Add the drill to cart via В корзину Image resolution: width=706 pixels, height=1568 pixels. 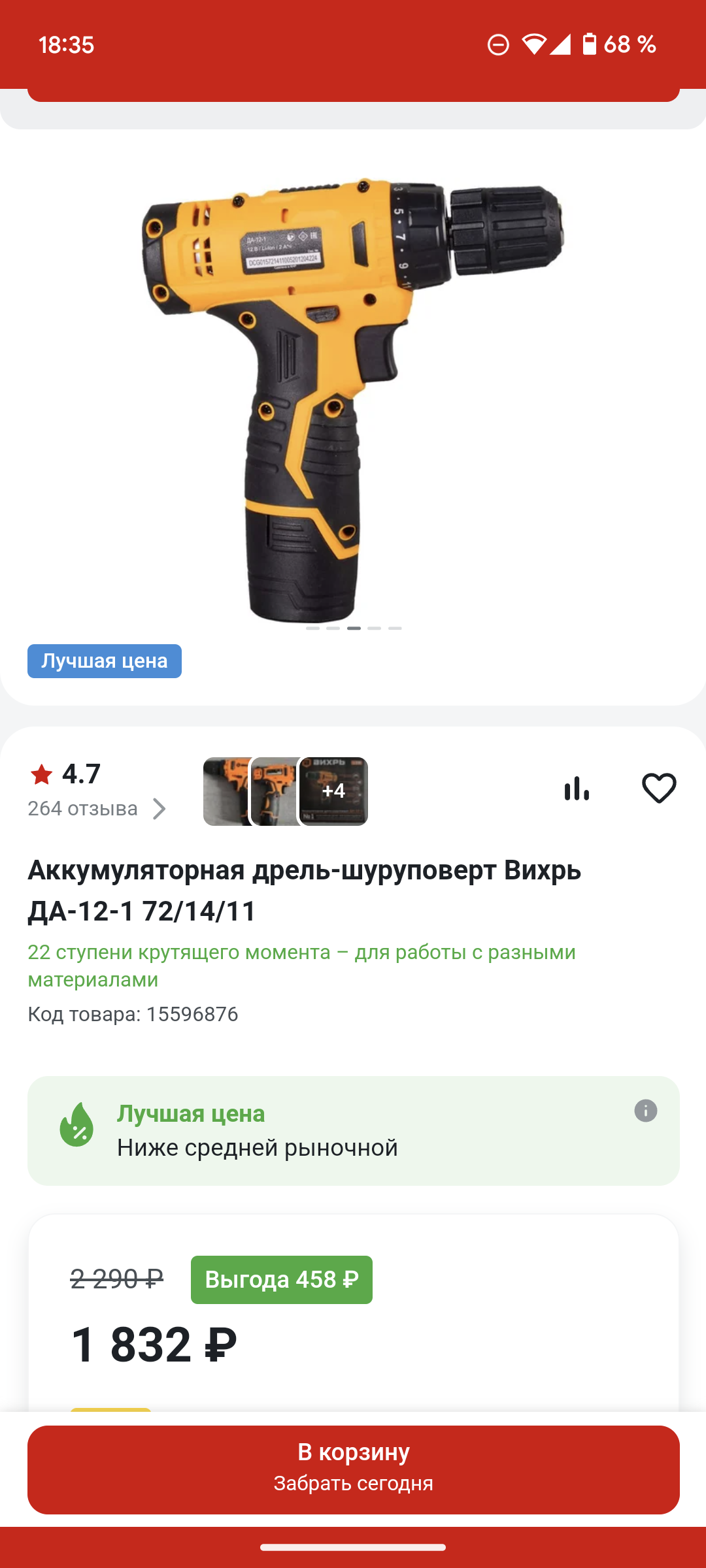[353, 1469]
